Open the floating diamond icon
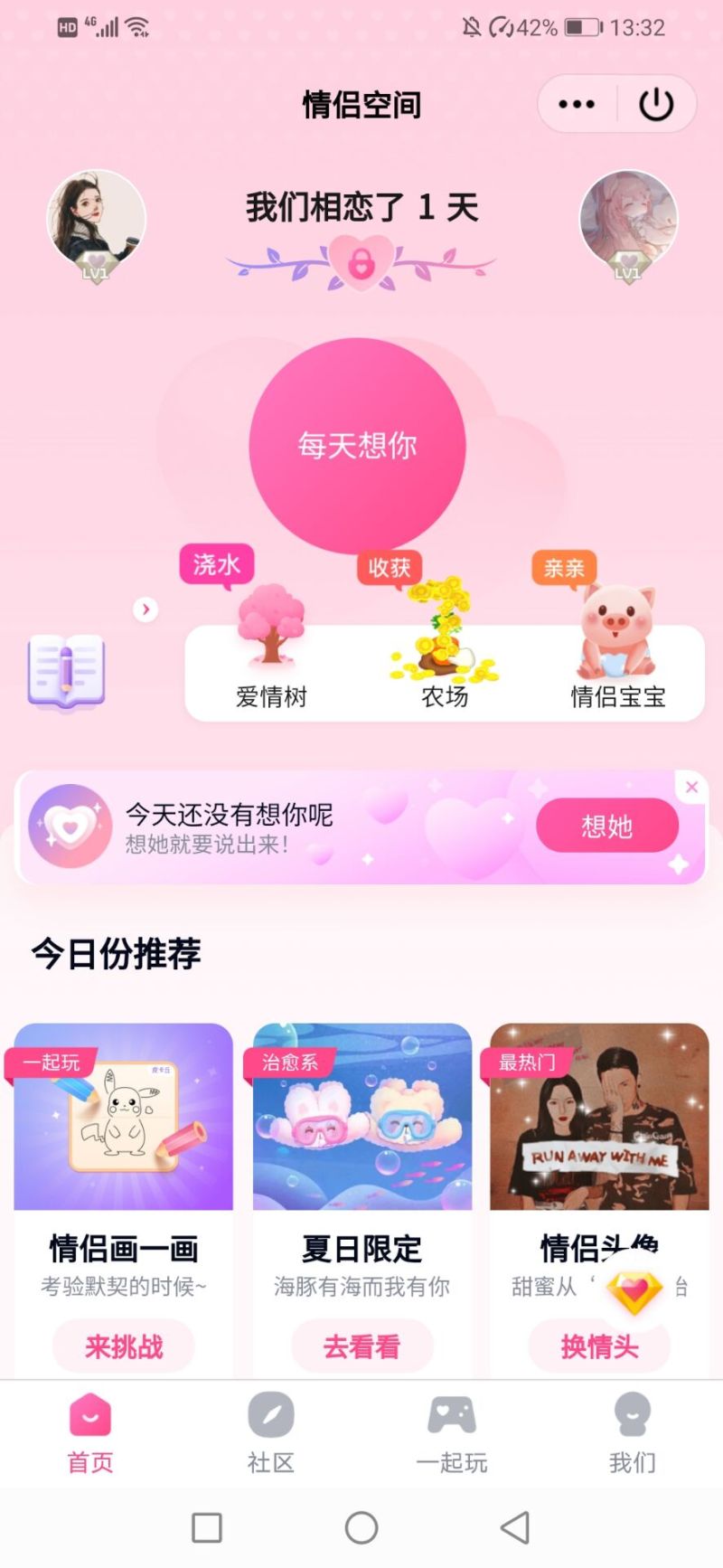The width and height of the screenshot is (723, 1568). (634, 1291)
